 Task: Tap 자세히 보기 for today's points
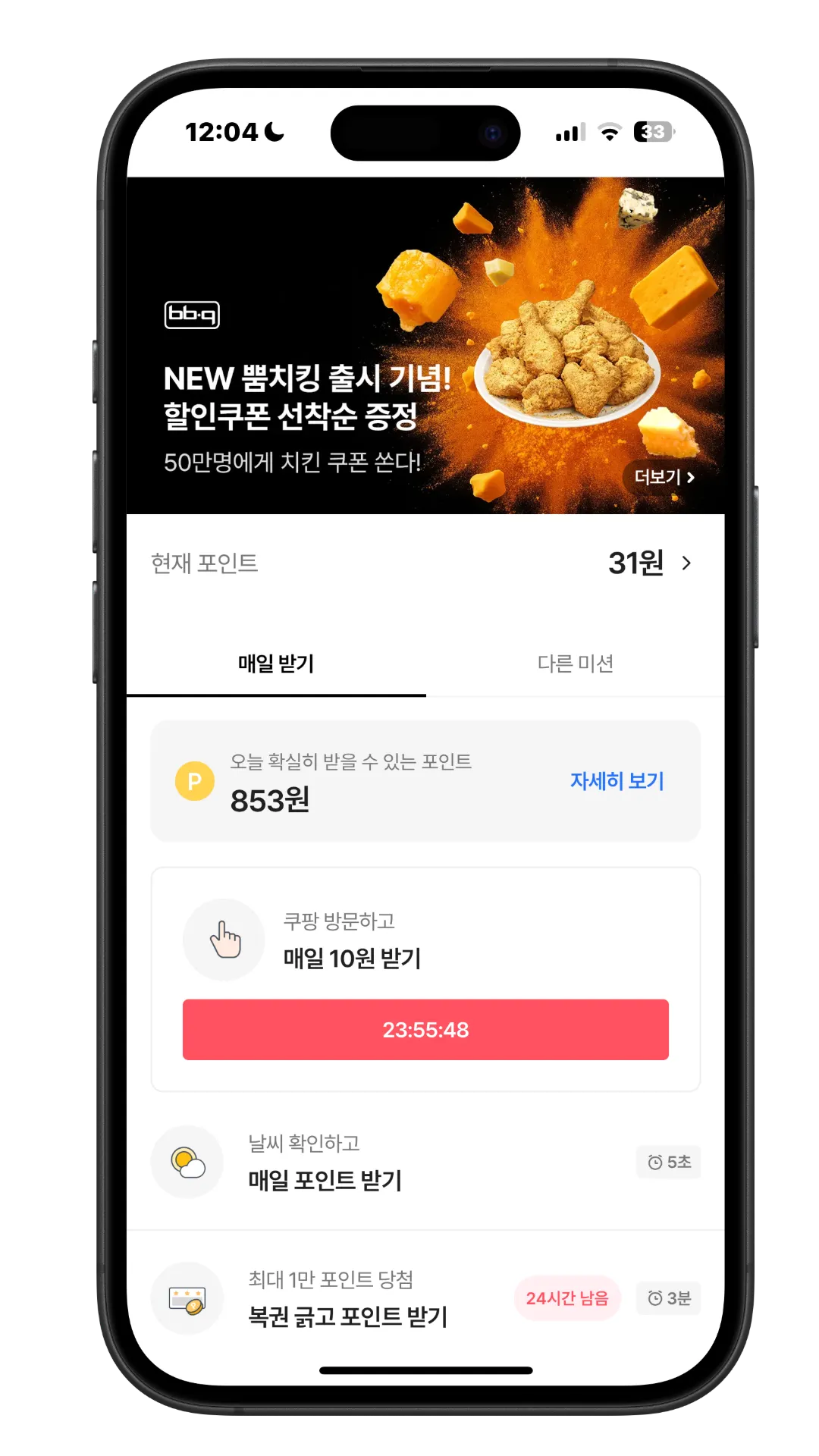(x=617, y=781)
